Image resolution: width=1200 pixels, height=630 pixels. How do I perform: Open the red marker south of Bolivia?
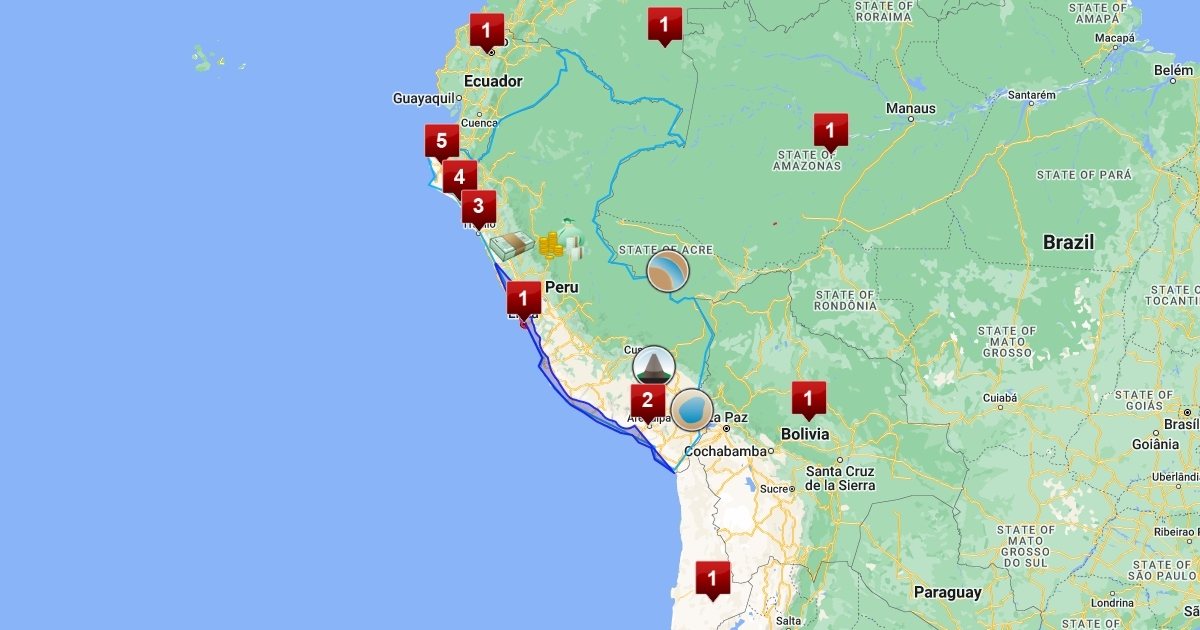tap(712, 578)
